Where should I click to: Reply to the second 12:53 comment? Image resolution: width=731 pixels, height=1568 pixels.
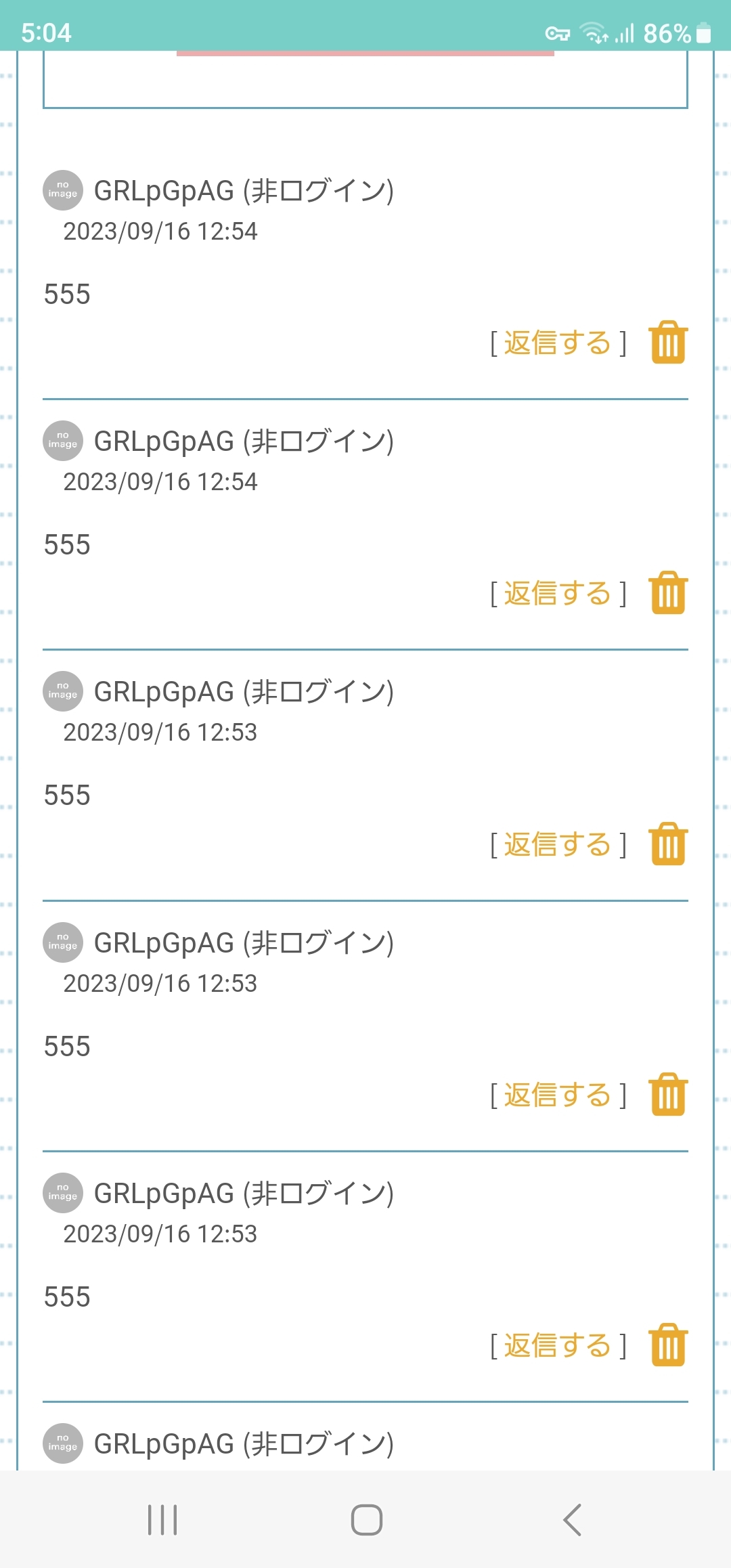coord(557,1095)
